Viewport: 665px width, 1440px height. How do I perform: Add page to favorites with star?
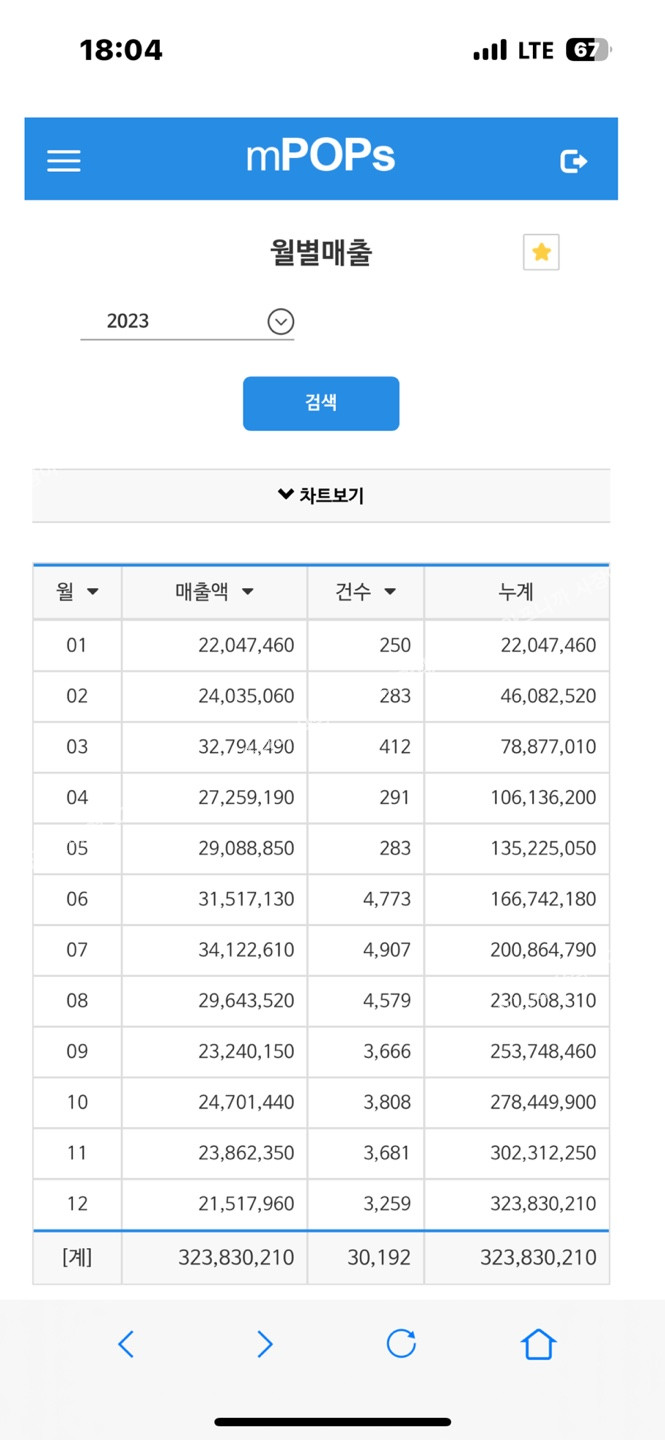(541, 252)
